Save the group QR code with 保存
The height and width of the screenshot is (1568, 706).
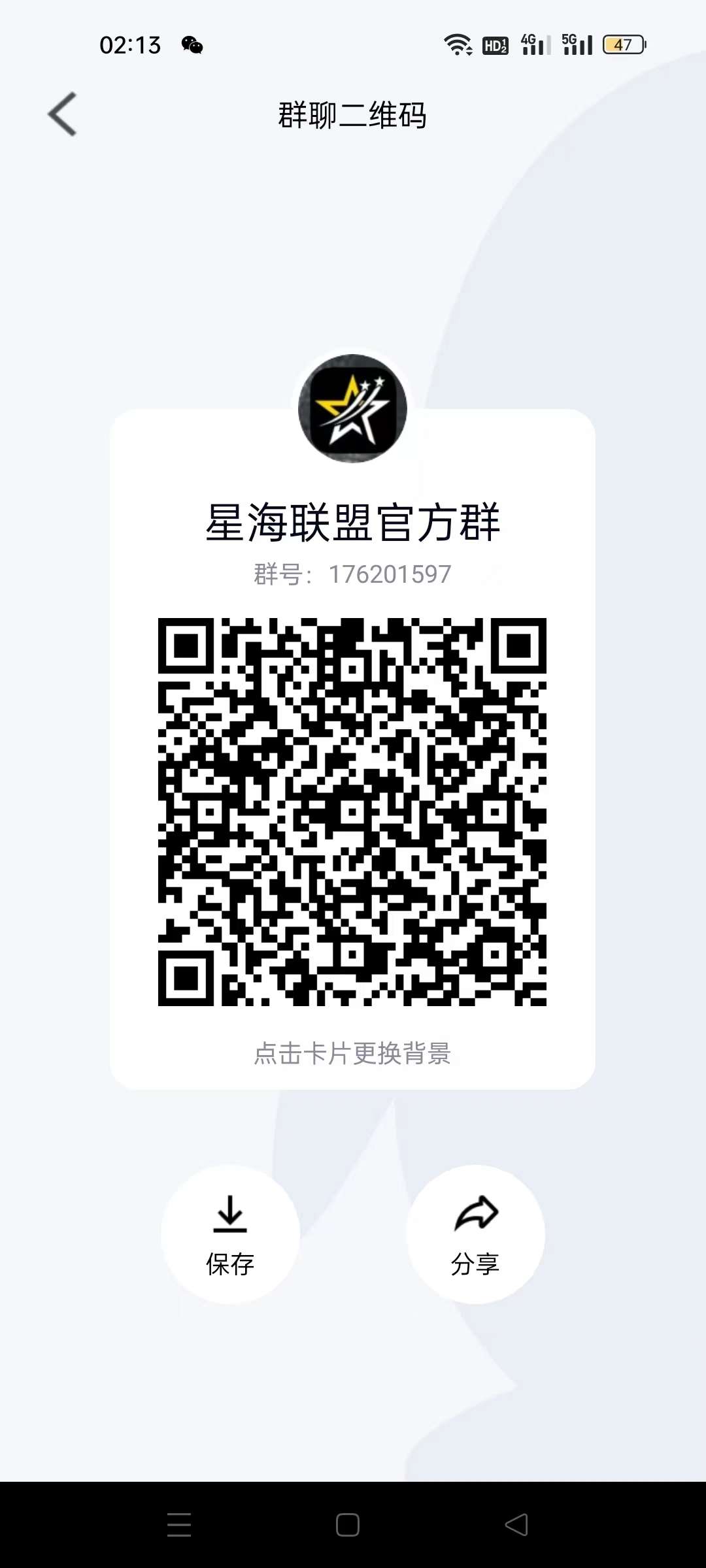pyautogui.click(x=230, y=1234)
